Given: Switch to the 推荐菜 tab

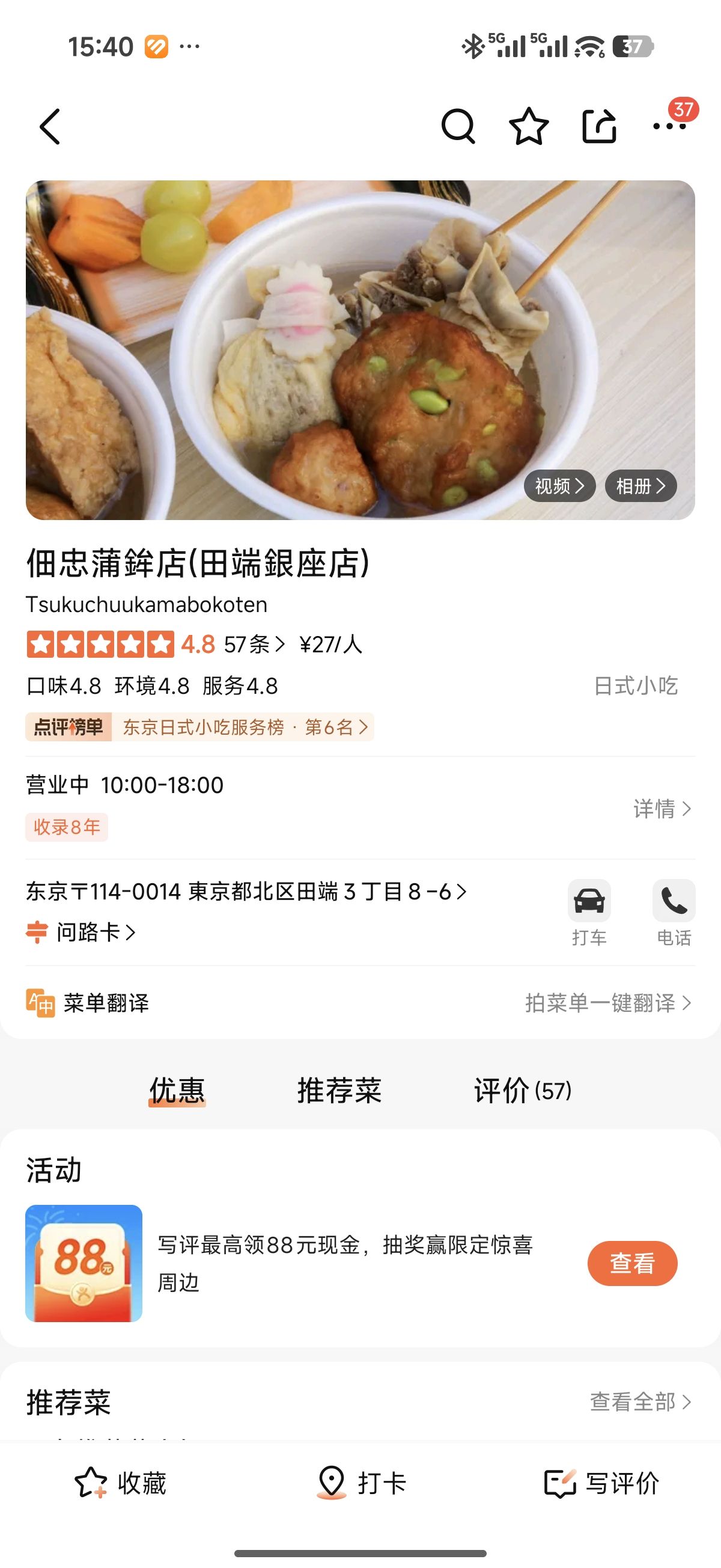Looking at the screenshot, I should [339, 1090].
